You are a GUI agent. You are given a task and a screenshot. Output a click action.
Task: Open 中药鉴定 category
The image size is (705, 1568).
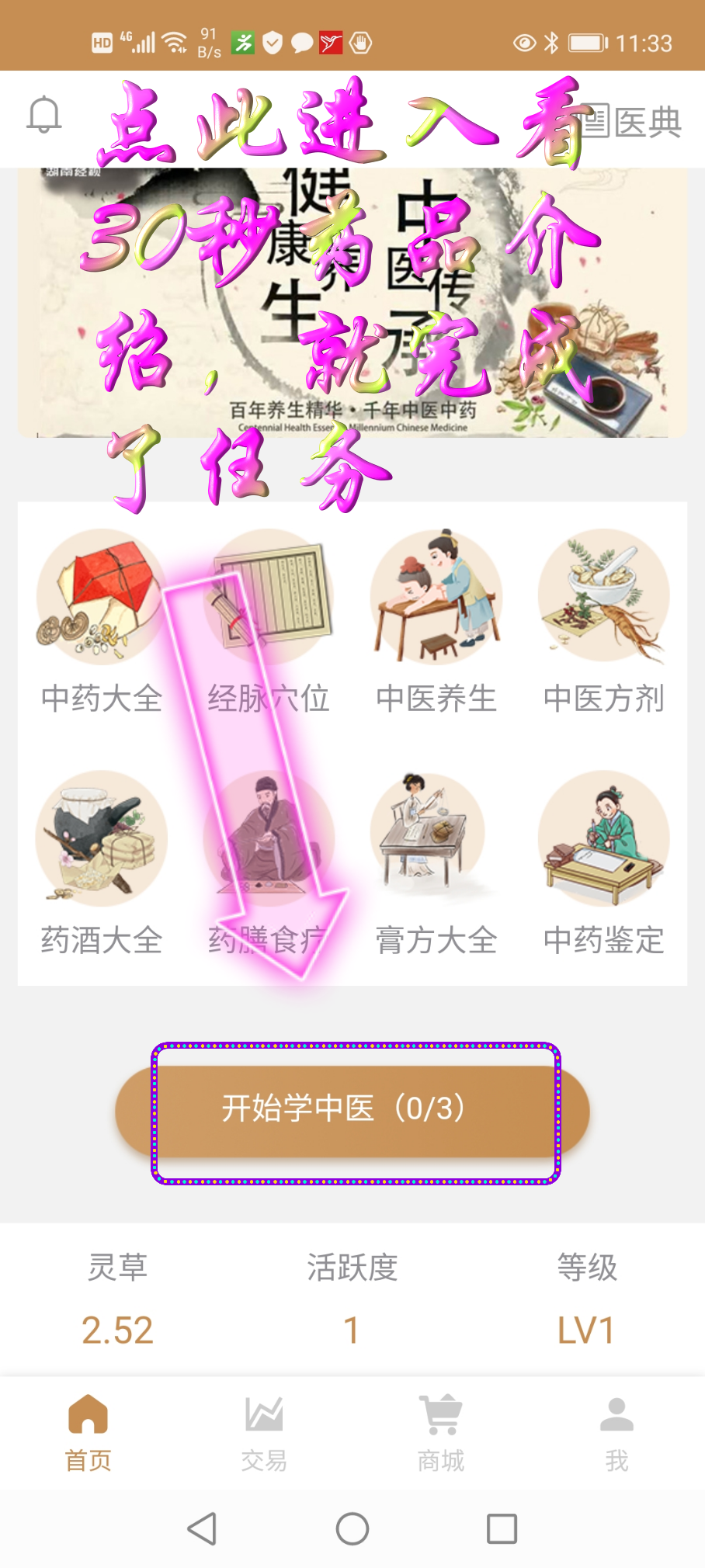pyautogui.click(x=603, y=862)
